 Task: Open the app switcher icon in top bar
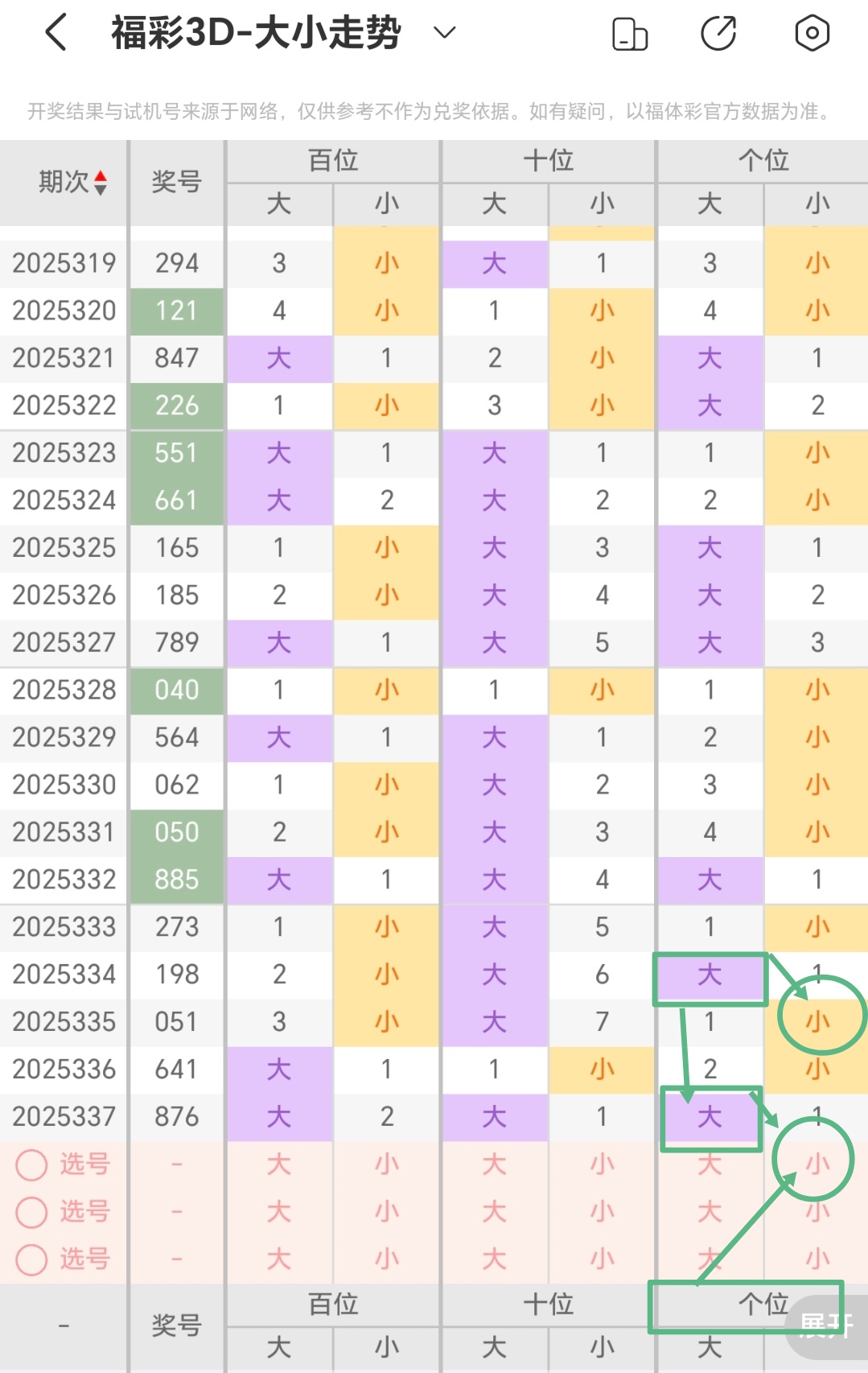click(x=630, y=34)
